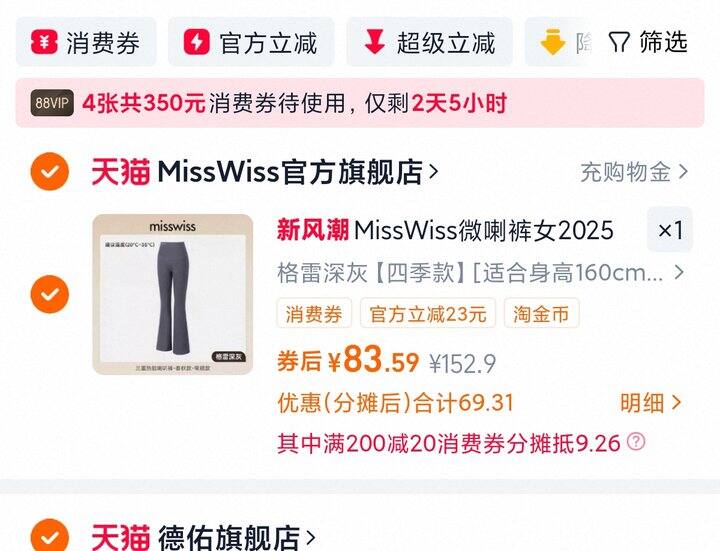Screen dimensions: 720x551
Task: Uncheck the 德佑旗舰店 store checkbox
Action: [x=50, y=536]
